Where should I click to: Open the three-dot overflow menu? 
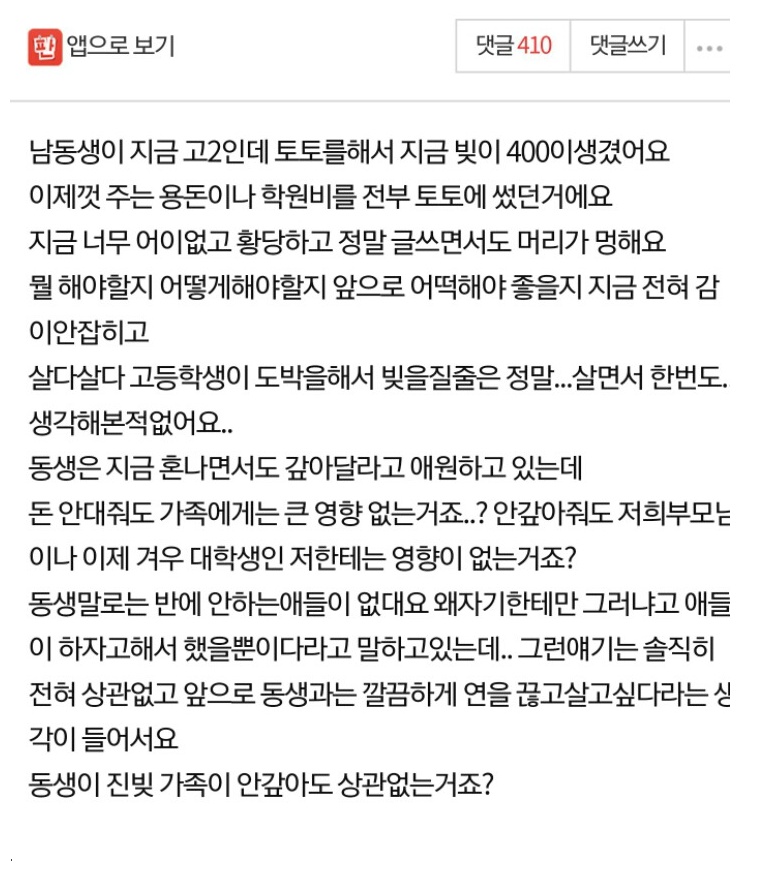709,47
